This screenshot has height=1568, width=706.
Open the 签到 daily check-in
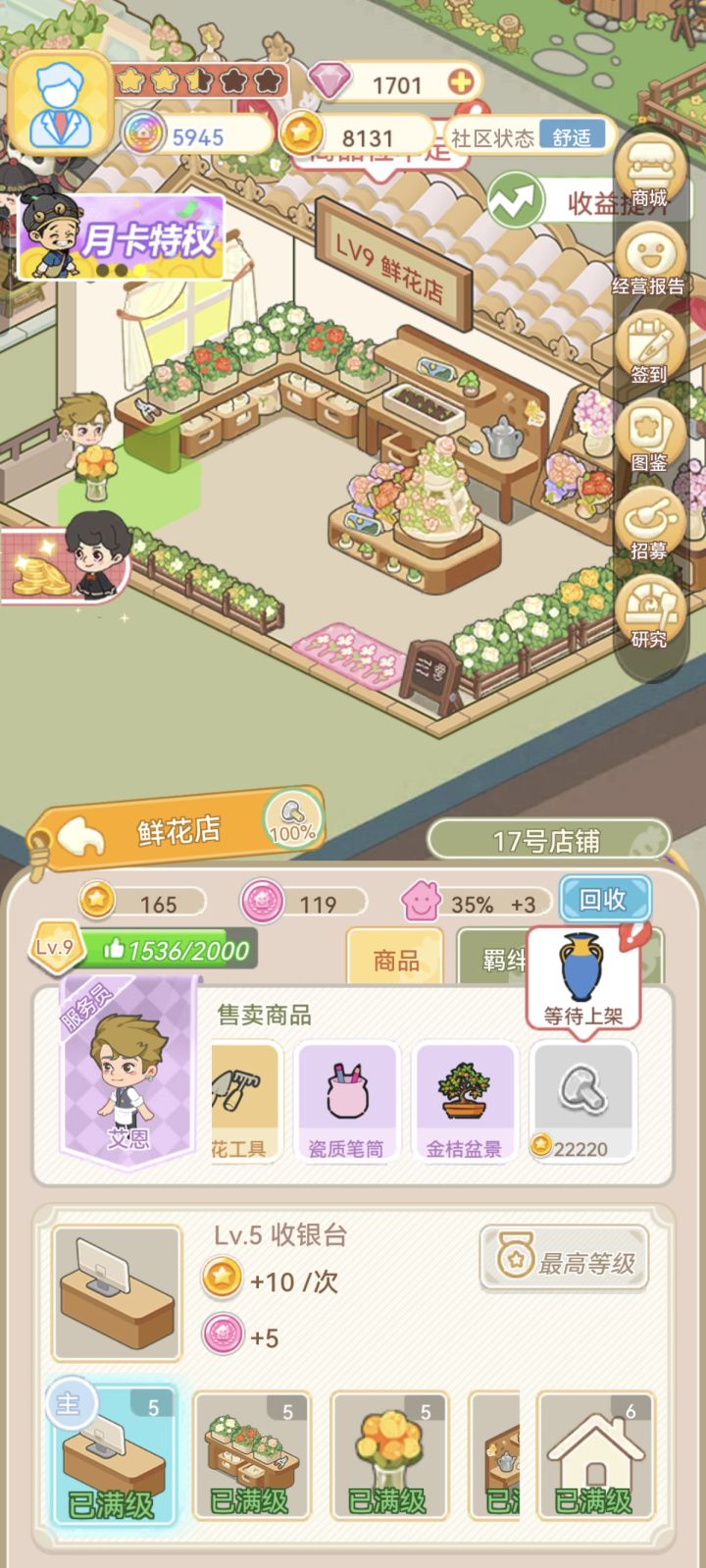tap(648, 350)
